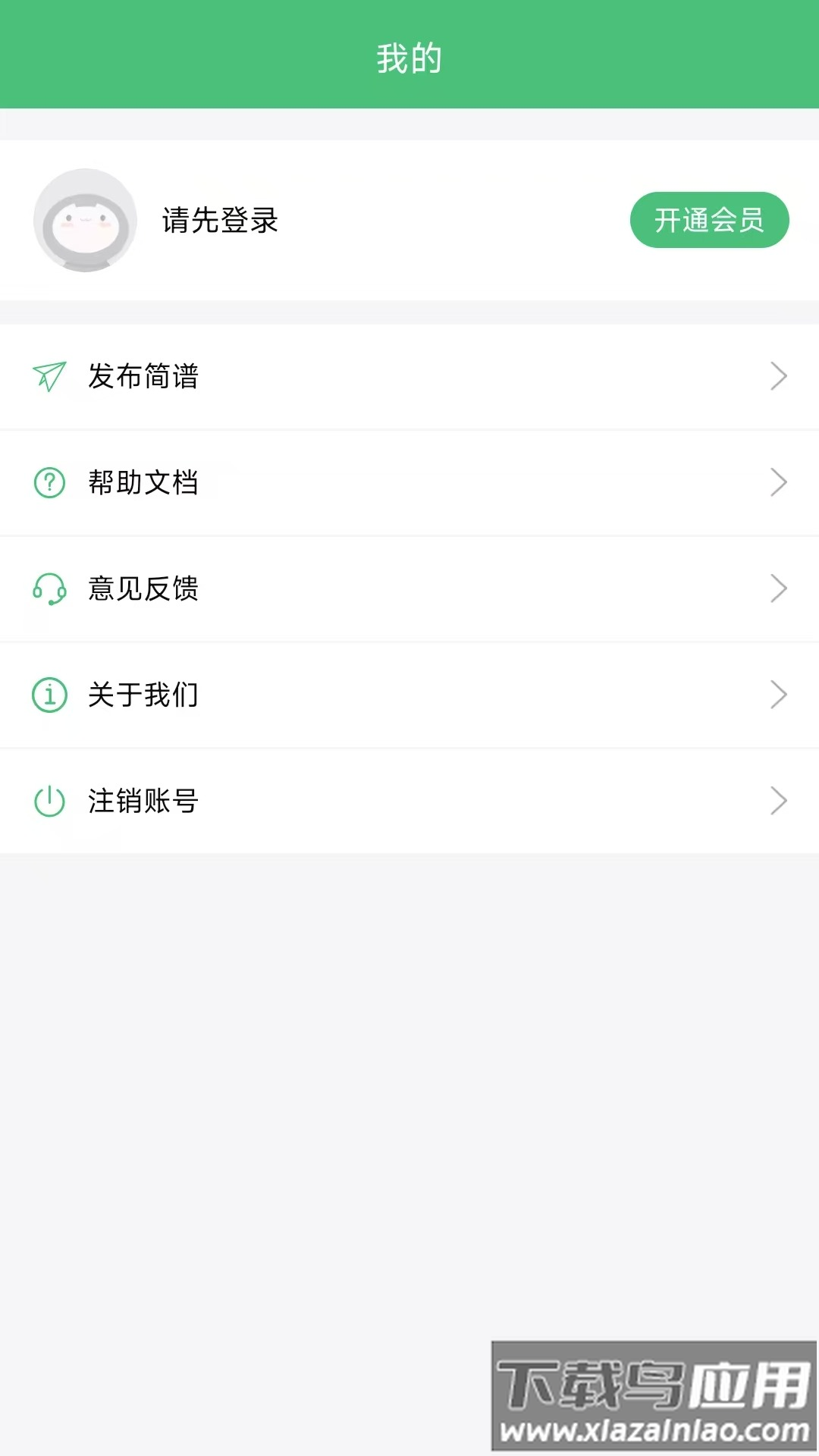Click the 帮助文档 list row
Viewport: 819px width, 1456px height.
(x=143, y=483)
